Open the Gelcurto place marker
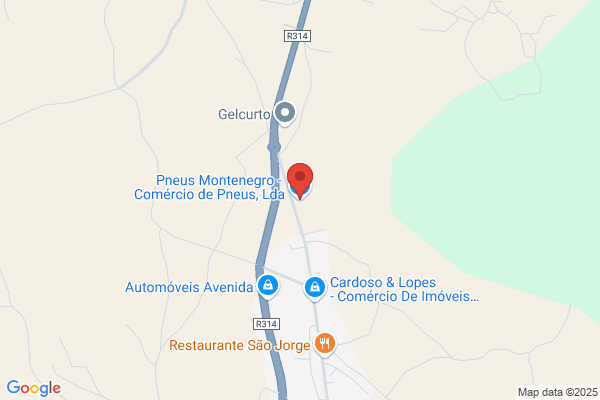The width and height of the screenshot is (600, 400). coord(285,114)
